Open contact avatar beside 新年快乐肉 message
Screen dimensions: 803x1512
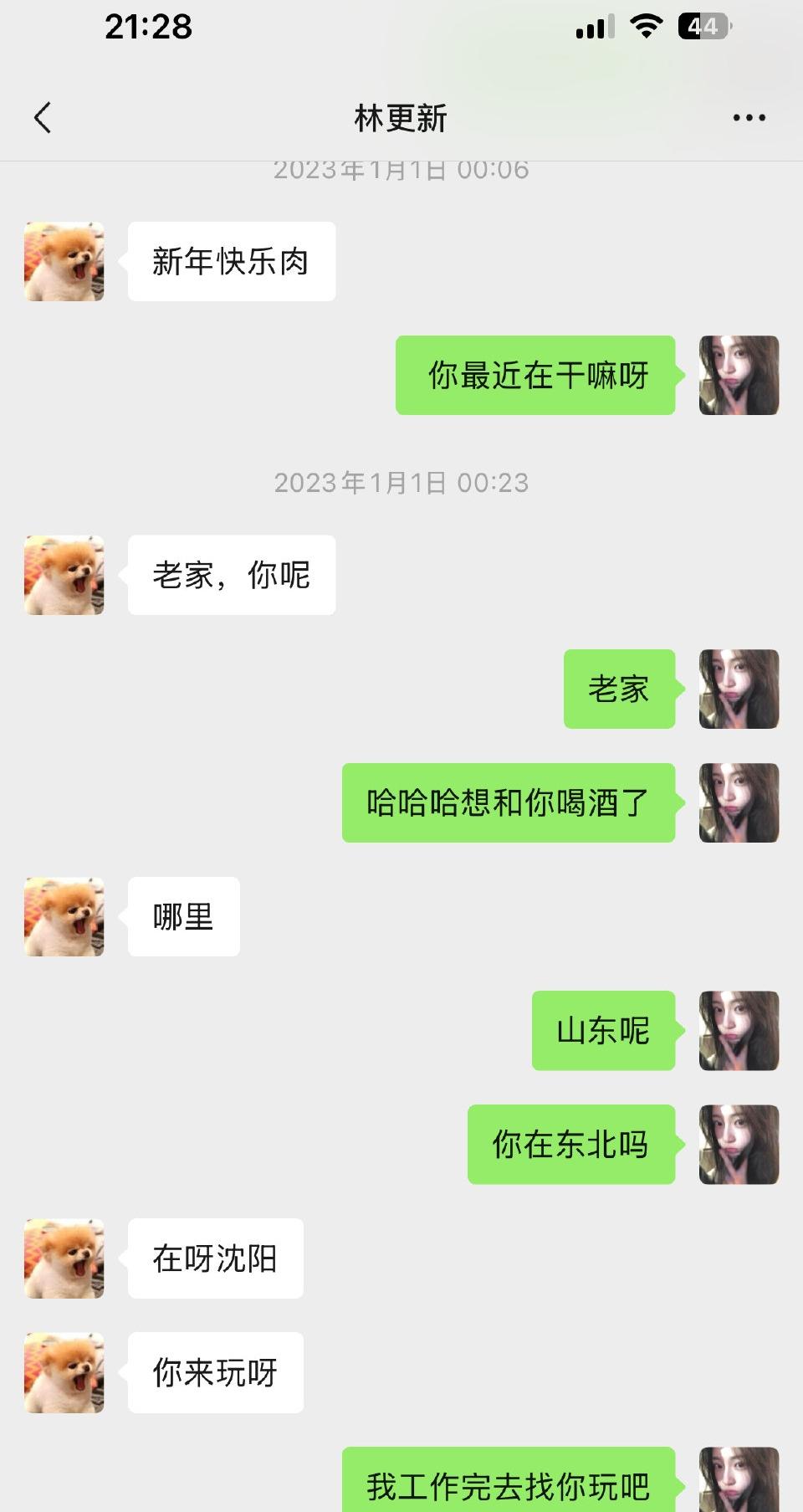[64, 261]
